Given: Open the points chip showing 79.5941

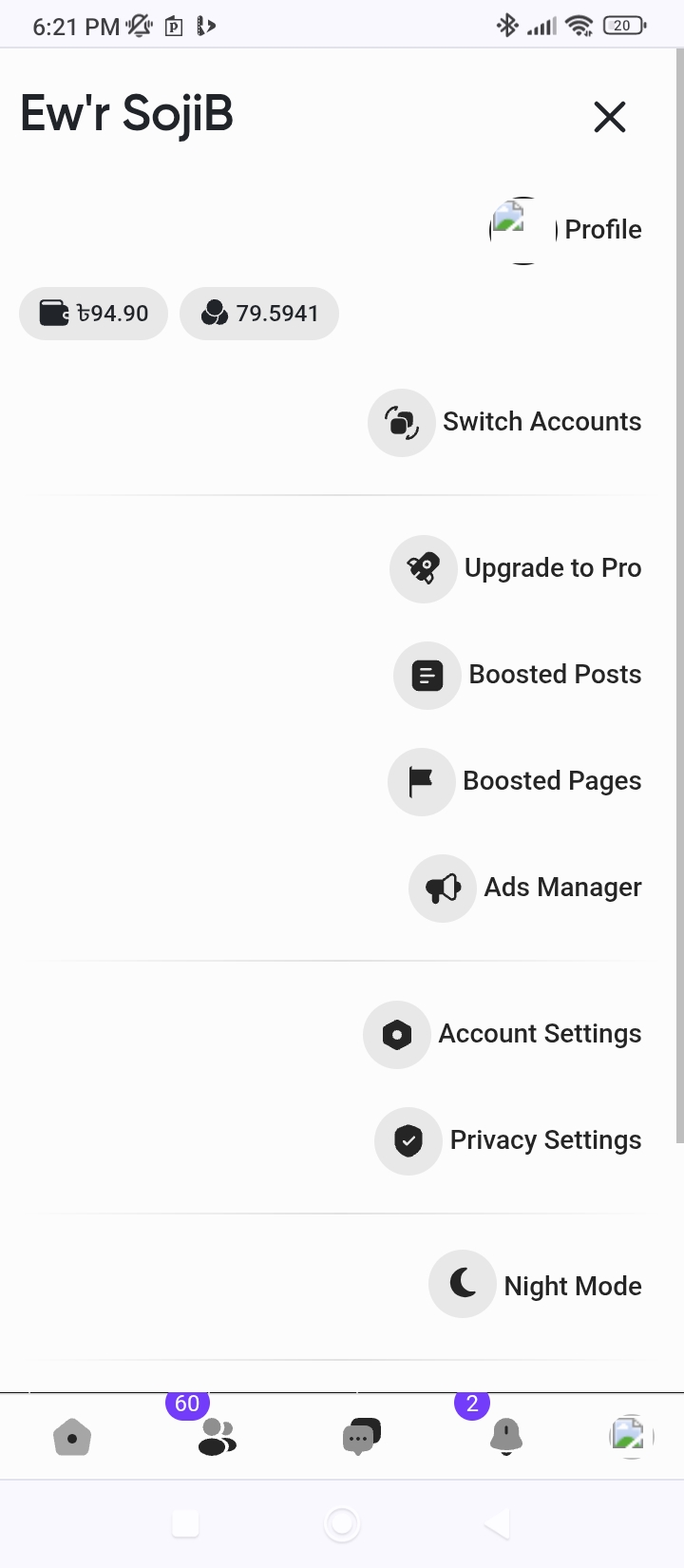Looking at the screenshot, I should tap(259, 314).
